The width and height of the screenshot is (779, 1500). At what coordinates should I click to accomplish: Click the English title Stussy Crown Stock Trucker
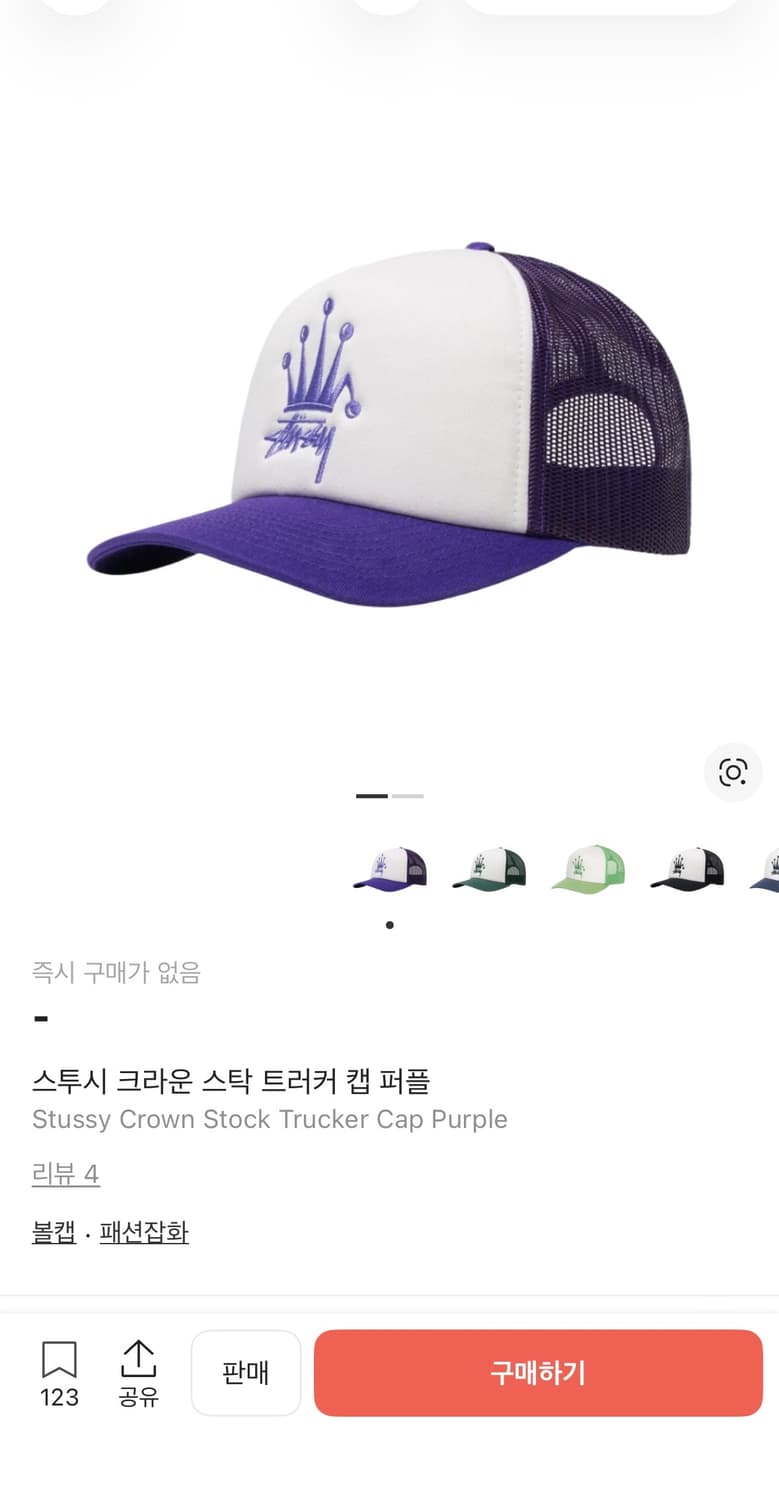(x=269, y=1119)
